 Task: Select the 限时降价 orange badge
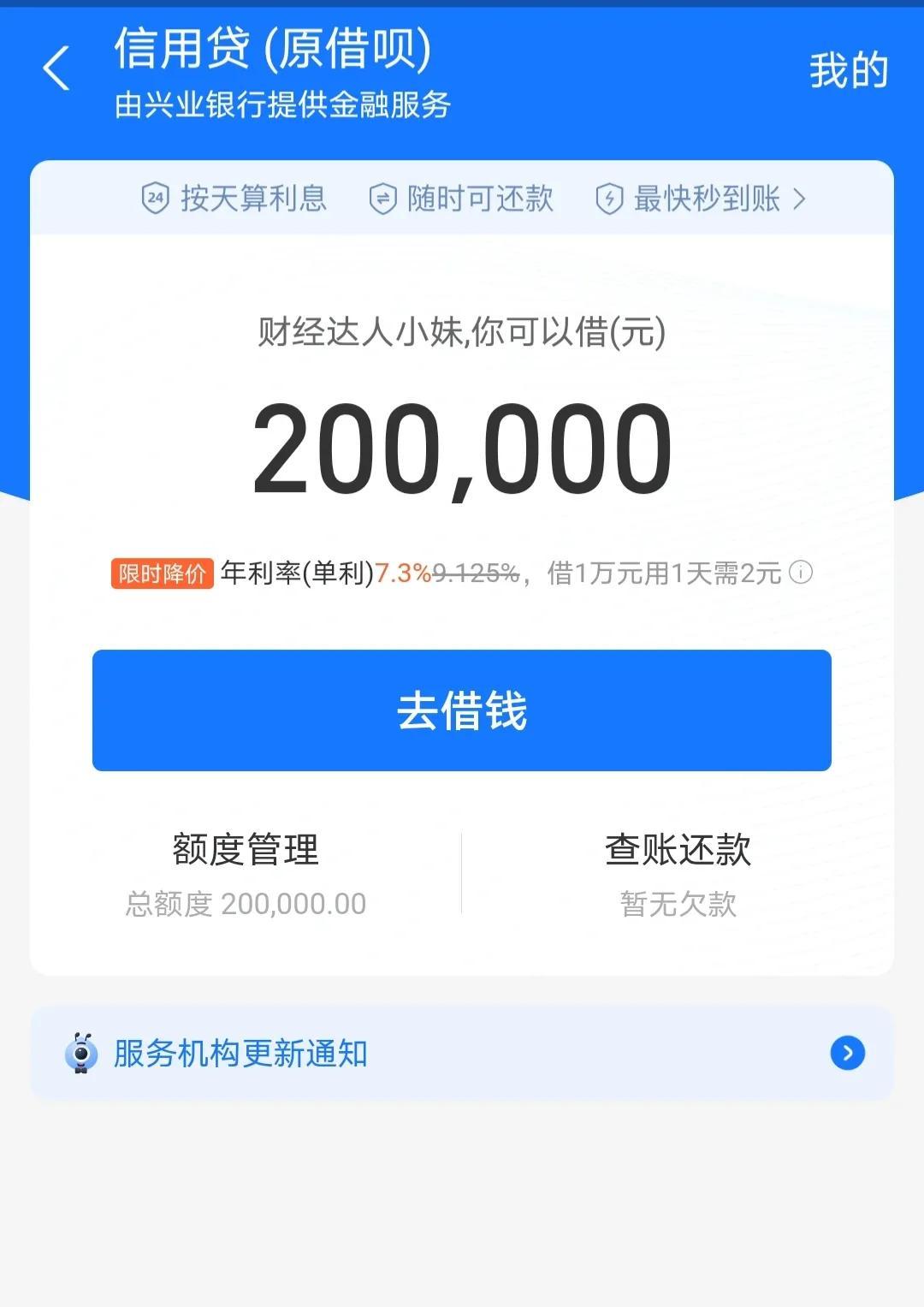162,573
